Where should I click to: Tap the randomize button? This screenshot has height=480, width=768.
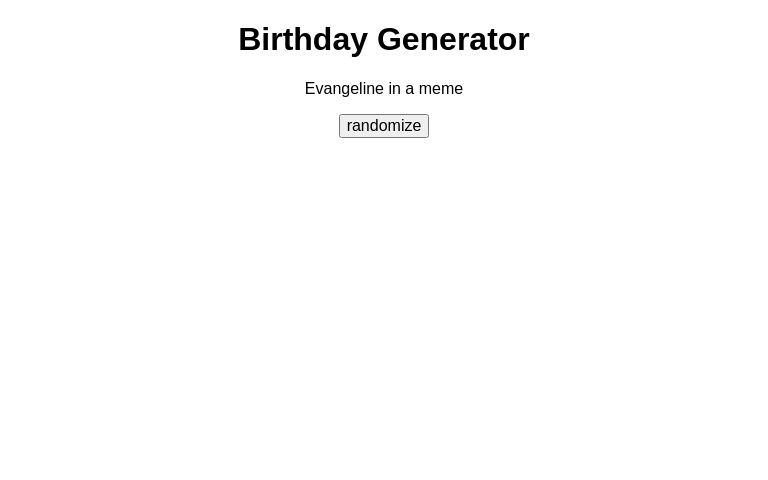point(384,126)
